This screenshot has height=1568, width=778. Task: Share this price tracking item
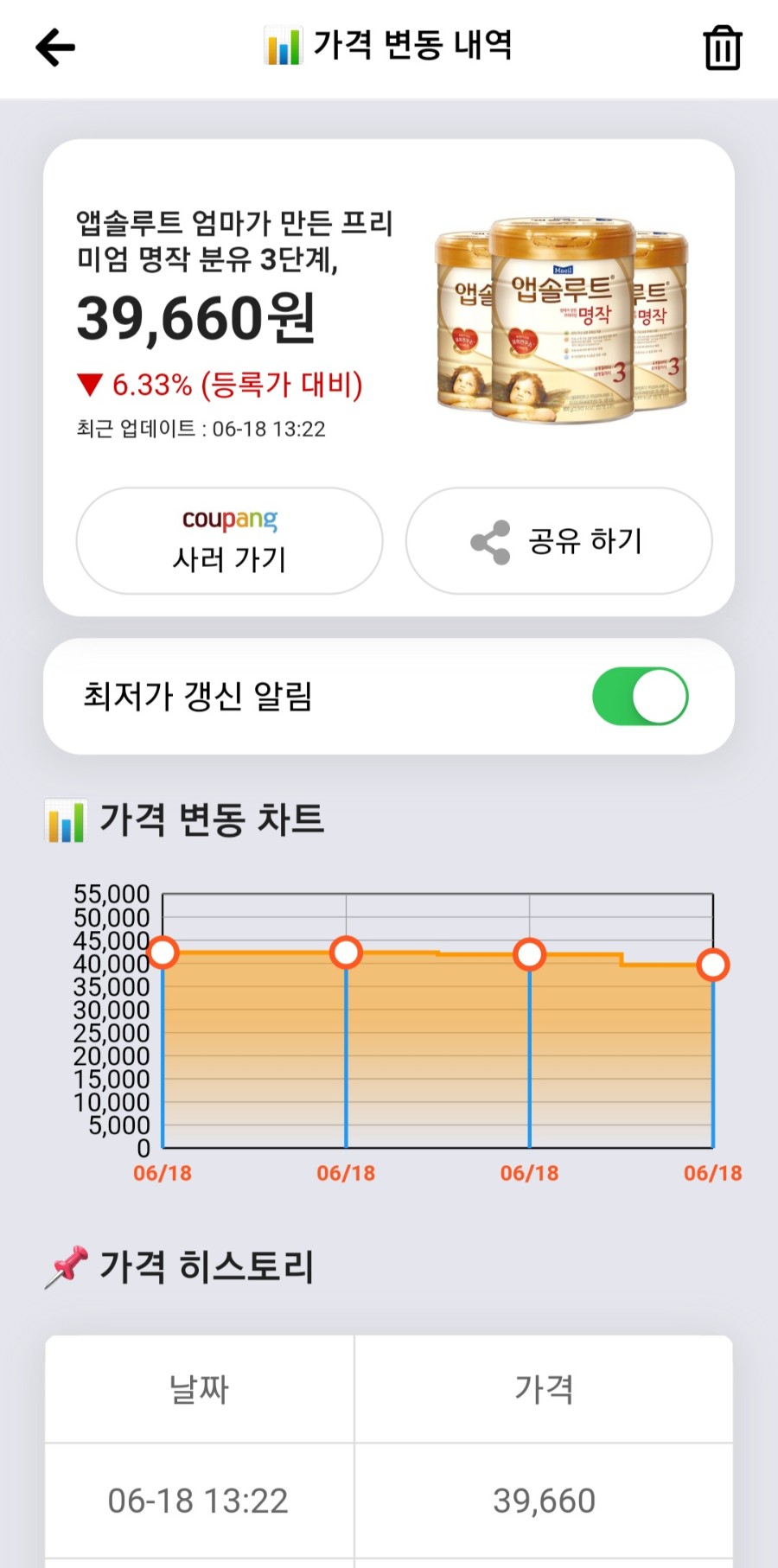click(558, 541)
